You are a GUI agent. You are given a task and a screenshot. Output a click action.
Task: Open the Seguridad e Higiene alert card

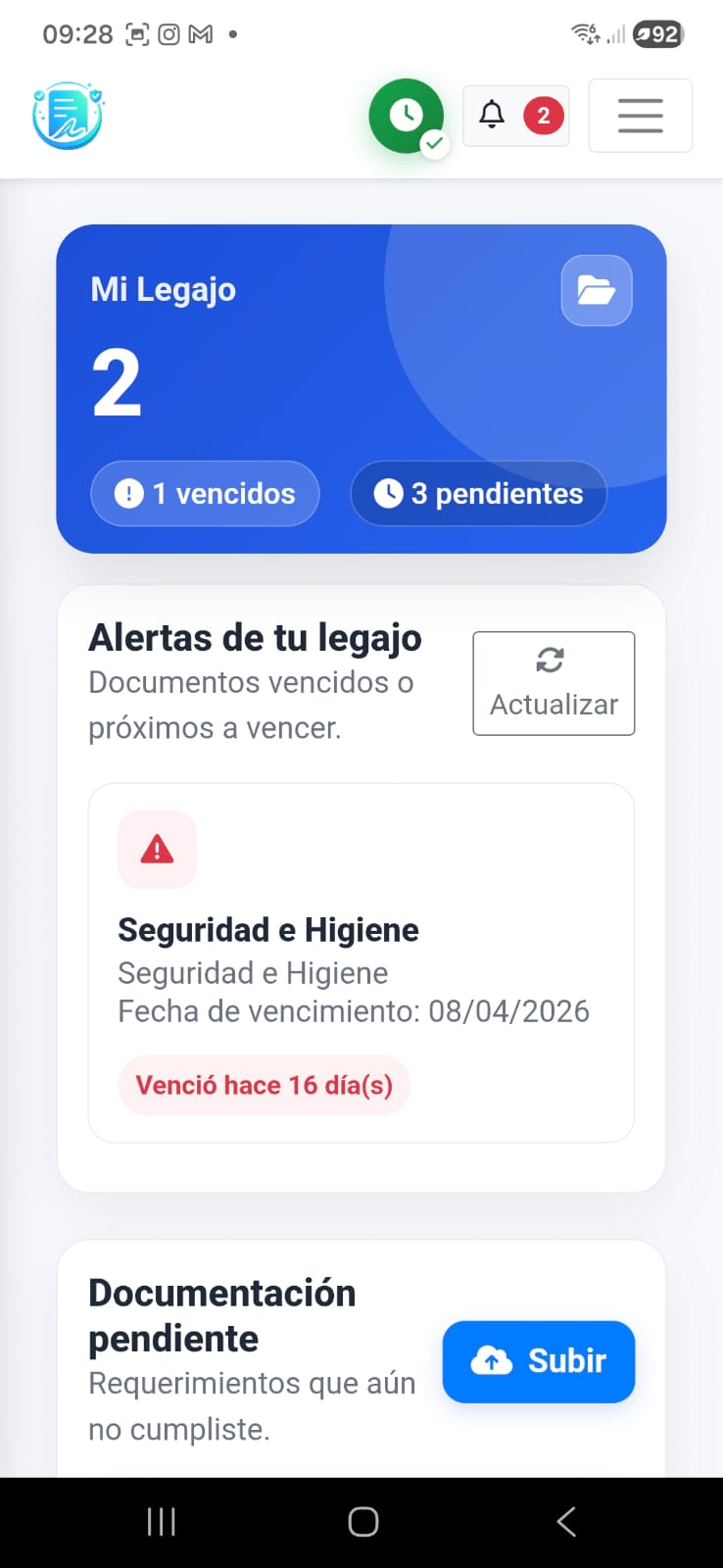click(x=361, y=961)
